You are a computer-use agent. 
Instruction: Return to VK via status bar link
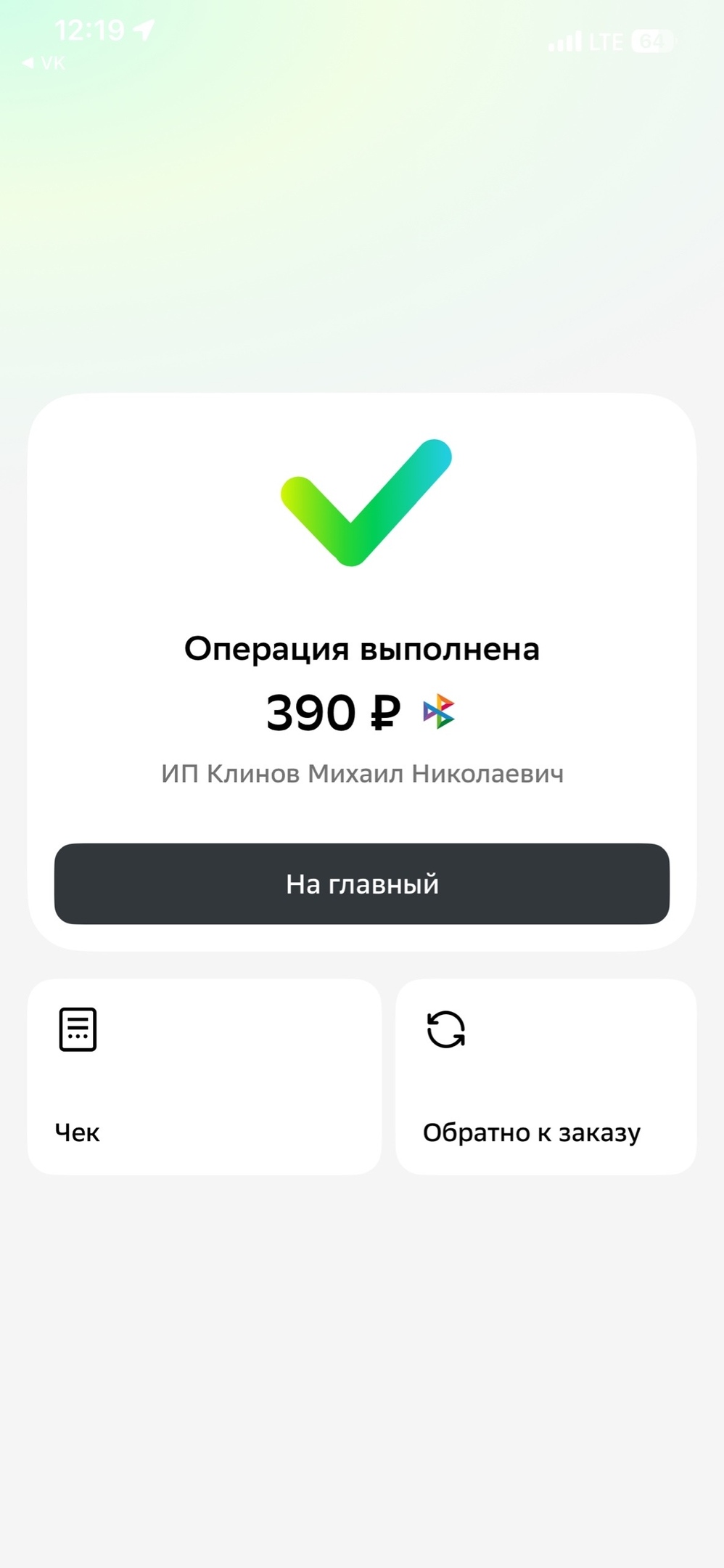coord(44,63)
